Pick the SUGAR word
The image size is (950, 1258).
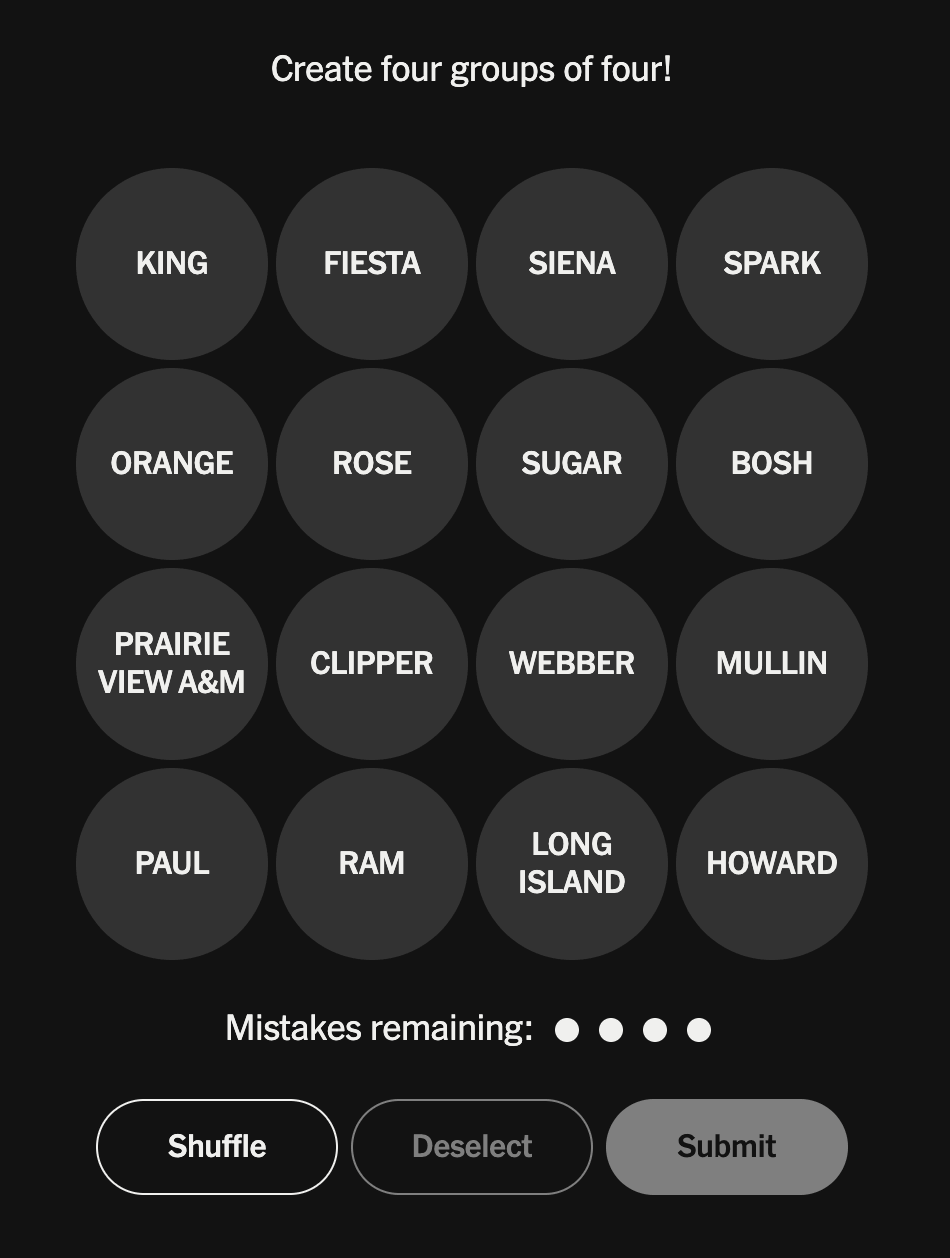572,464
